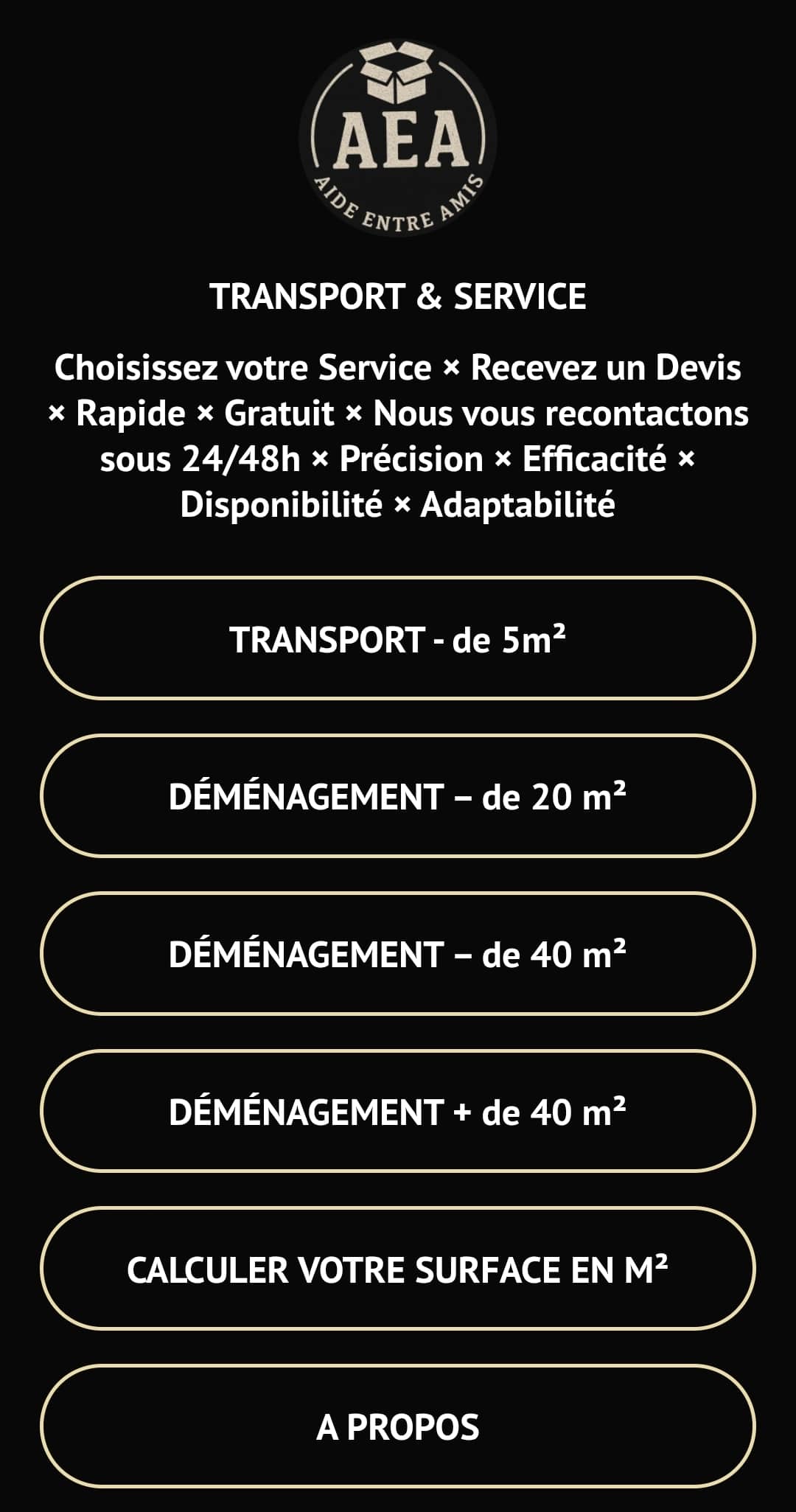Click the AEA logo emblem
The width and height of the screenshot is (796, 1512).
pos(398,136)
